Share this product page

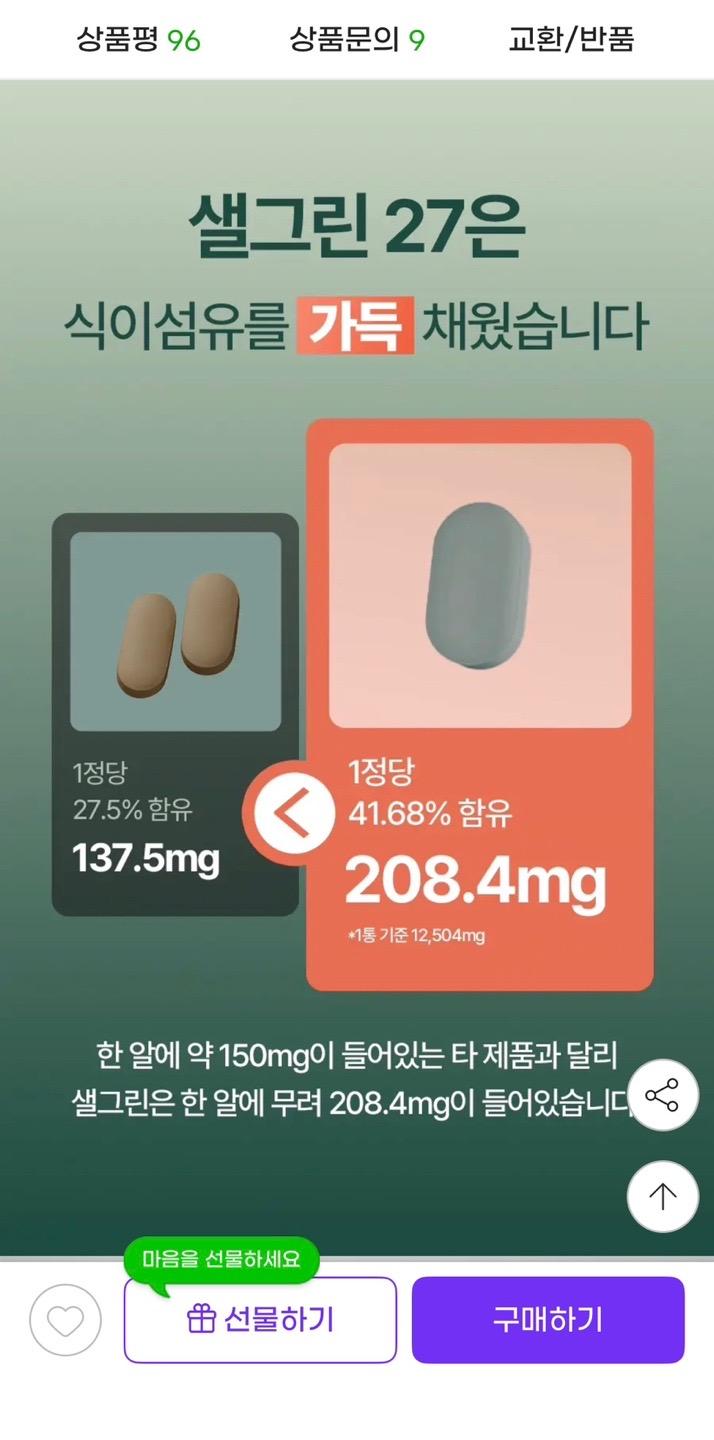[x=662, y=1095]
